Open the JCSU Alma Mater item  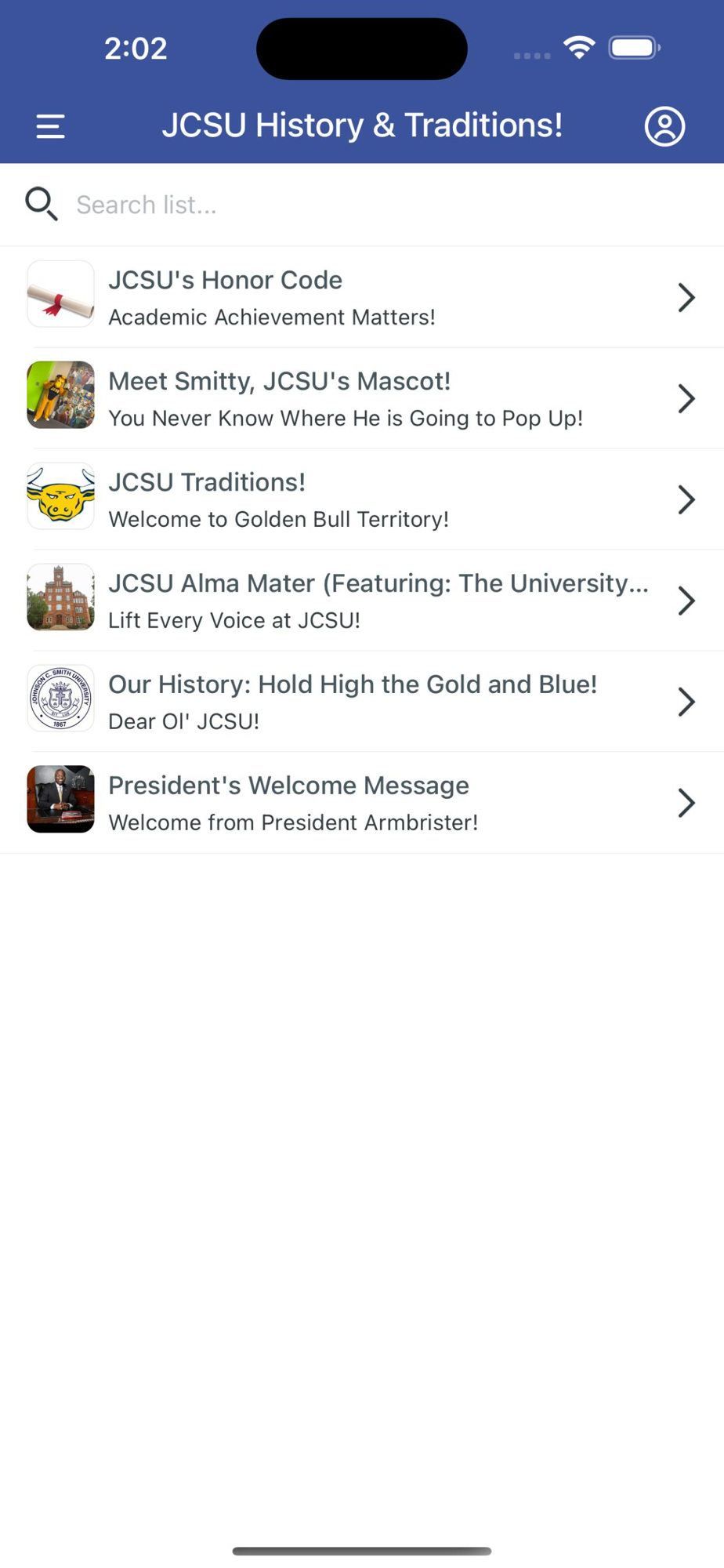(x=360, y=601)
